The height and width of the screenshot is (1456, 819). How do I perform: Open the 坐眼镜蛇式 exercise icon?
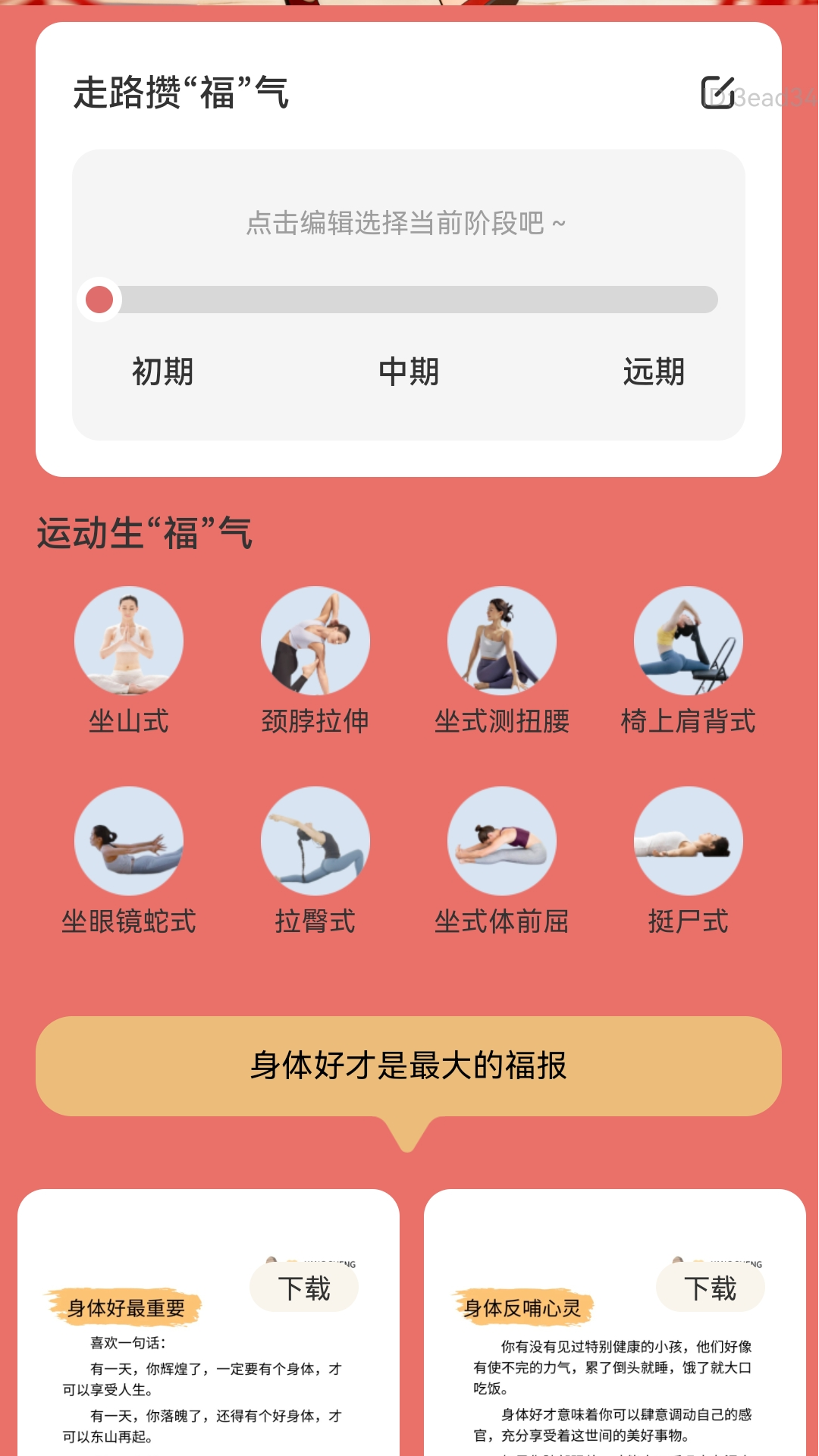[x=128, y=840]
